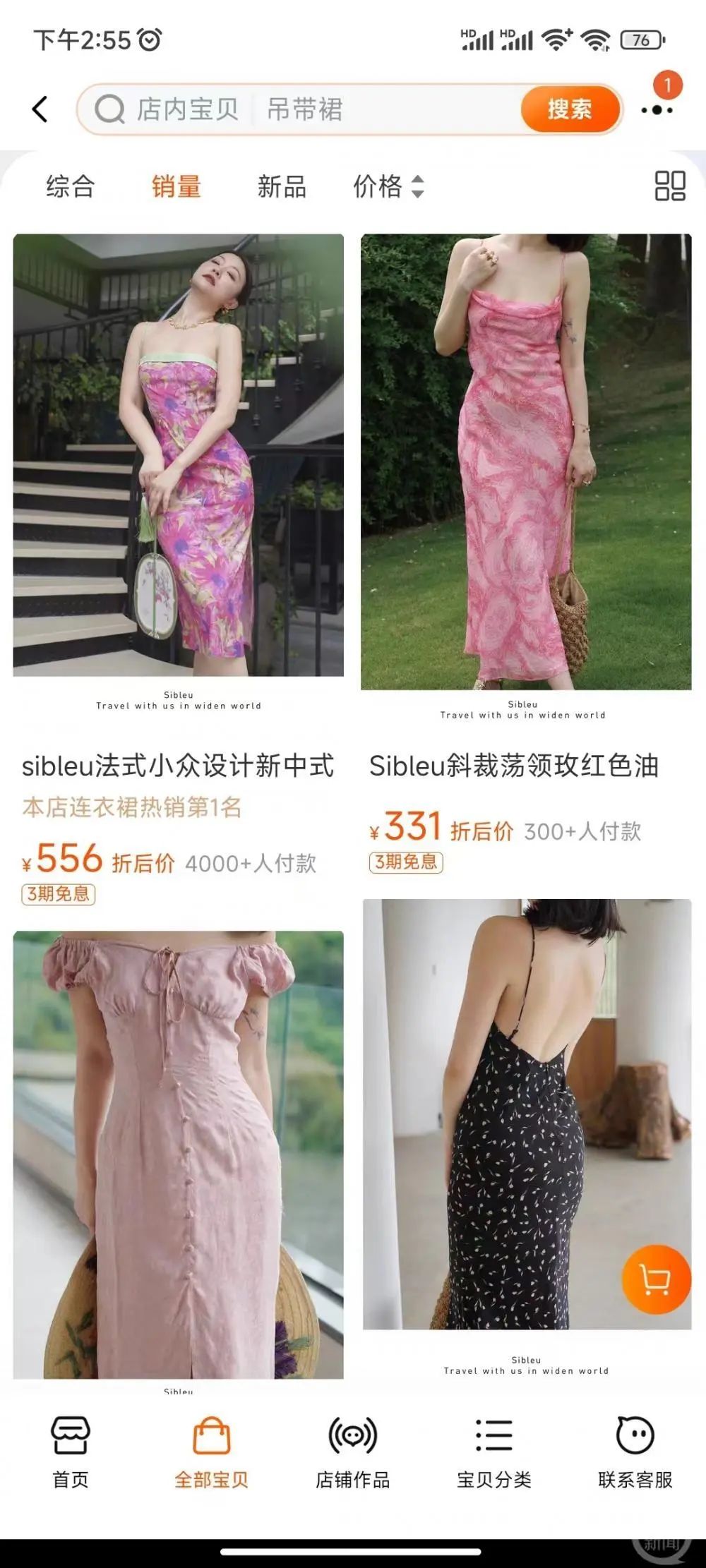
Task: Open the three-dot menu with badge
Action: (657, 109)
